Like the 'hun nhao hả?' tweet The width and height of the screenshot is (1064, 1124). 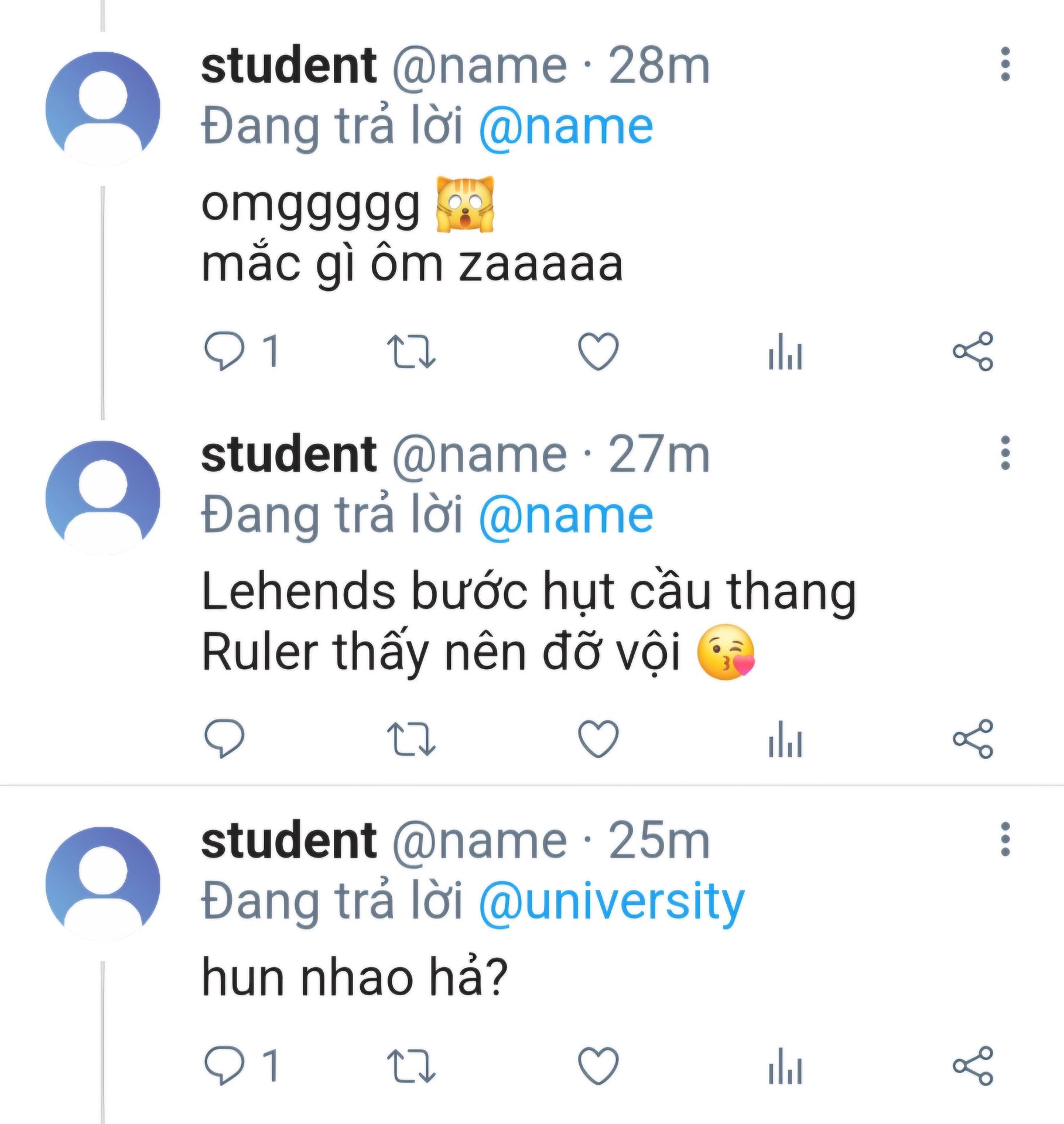tap(598, 1065)
